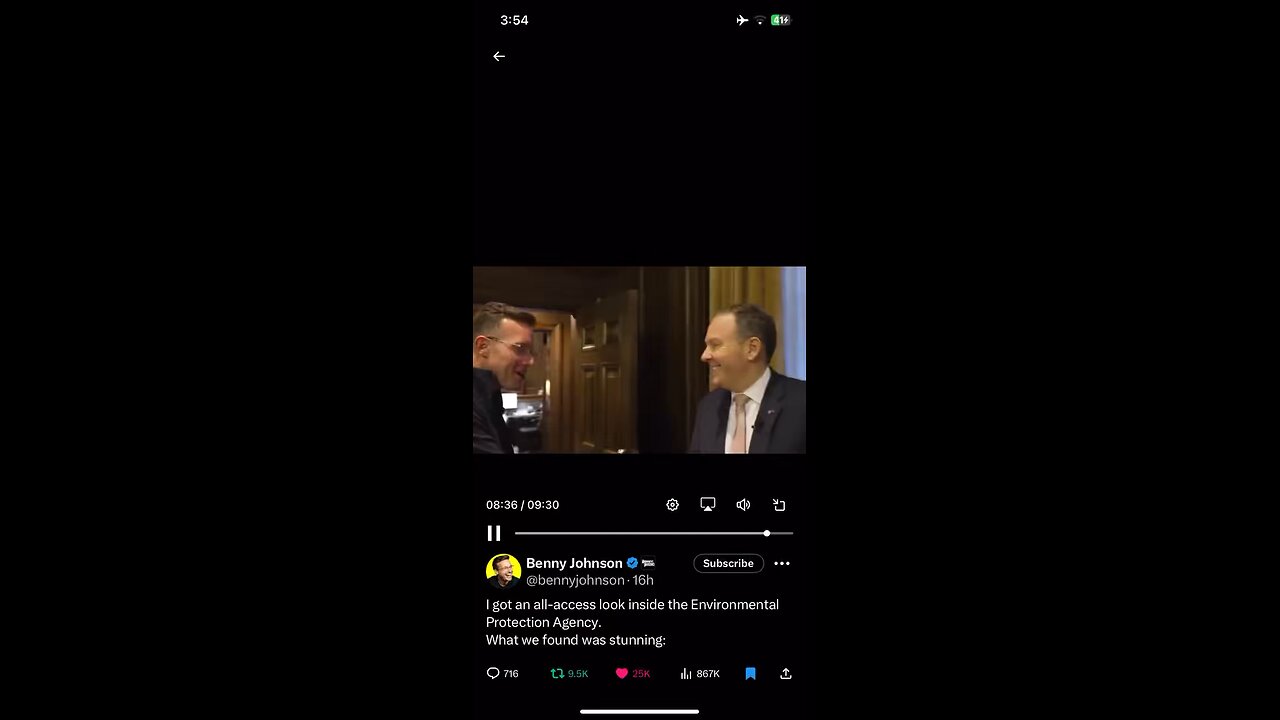Screen dimensions: 1280x720
Task: Share this post
Action: pos(786,674)
